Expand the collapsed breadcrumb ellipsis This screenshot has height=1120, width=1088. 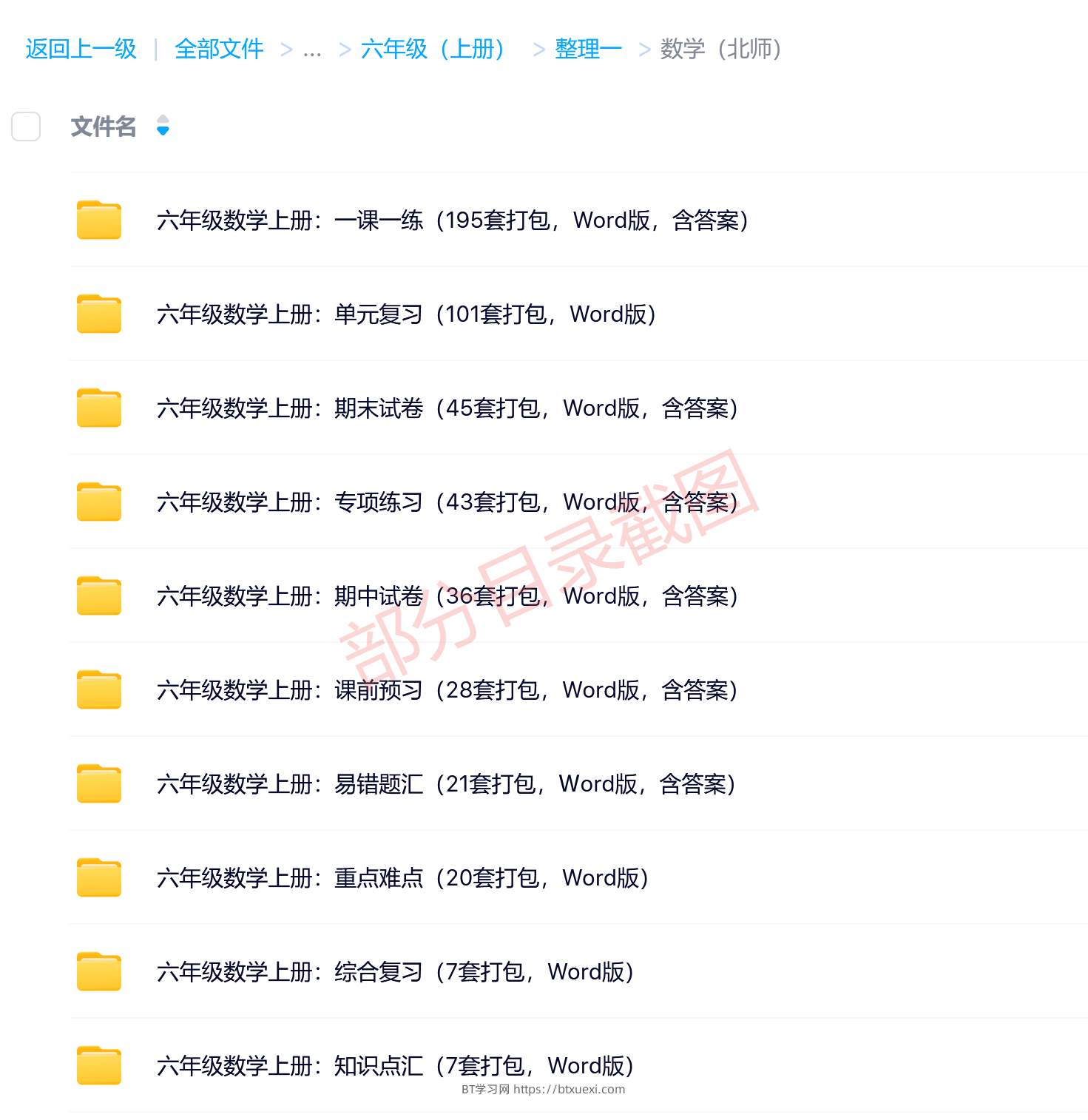(312, 50)
